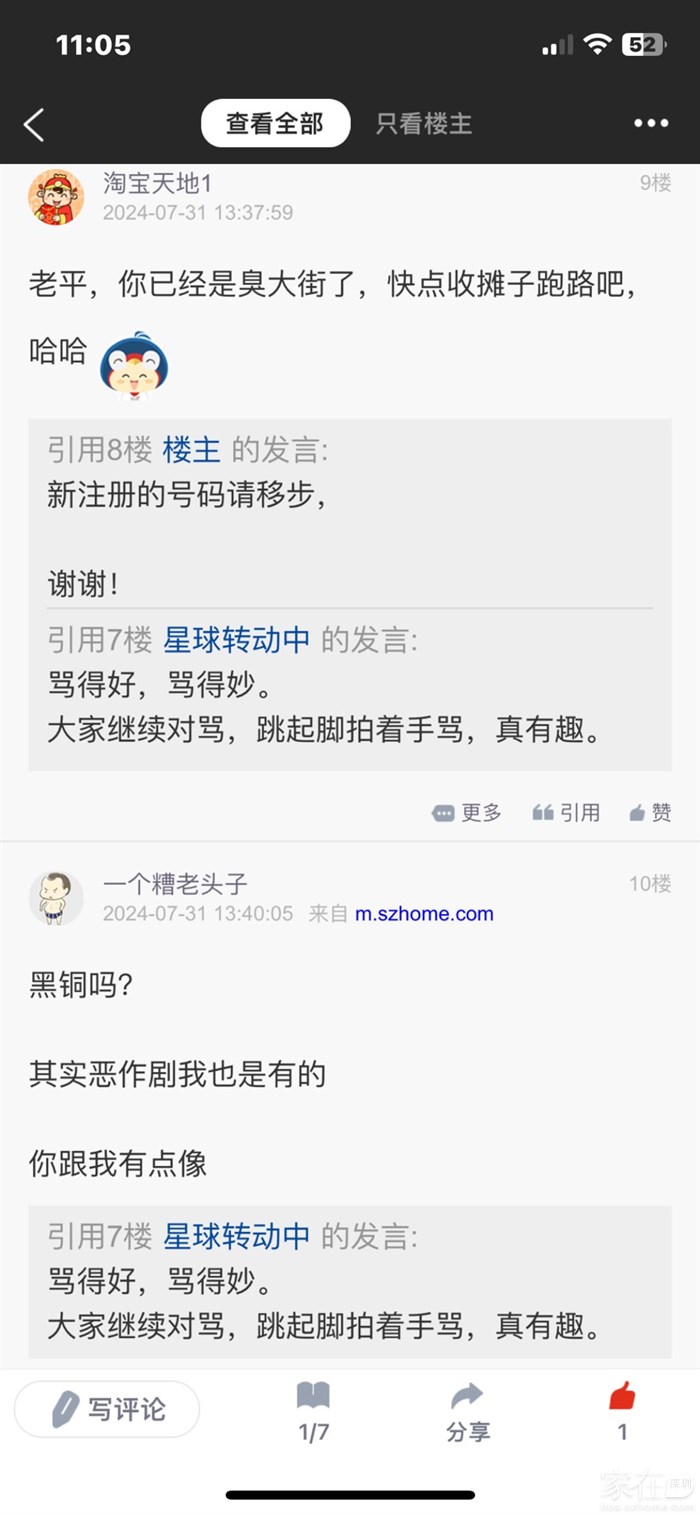Open the 1/7 page selector
700x1514 pixels.
[313, 1411]
